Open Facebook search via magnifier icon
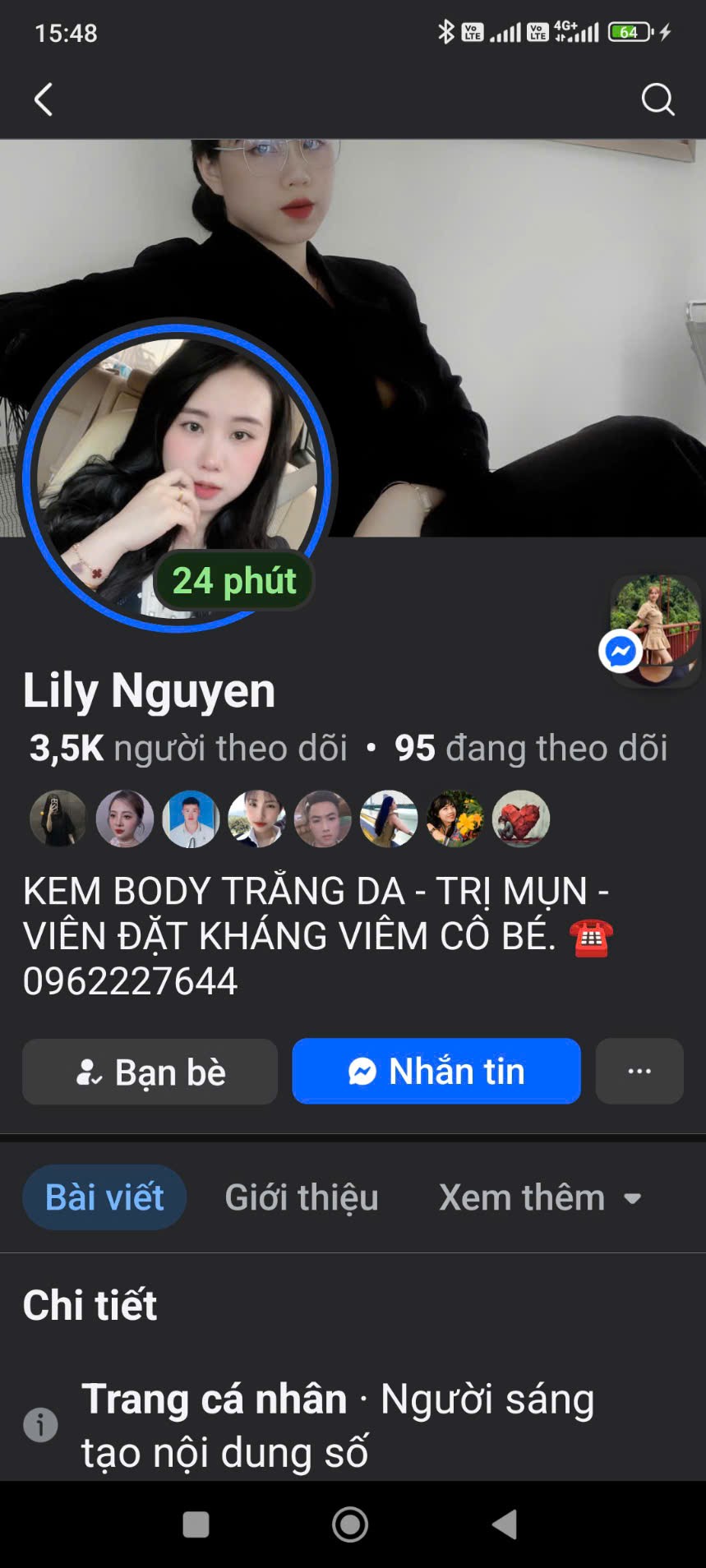This screenshot has height=1568, width=706. click(658, 99)
